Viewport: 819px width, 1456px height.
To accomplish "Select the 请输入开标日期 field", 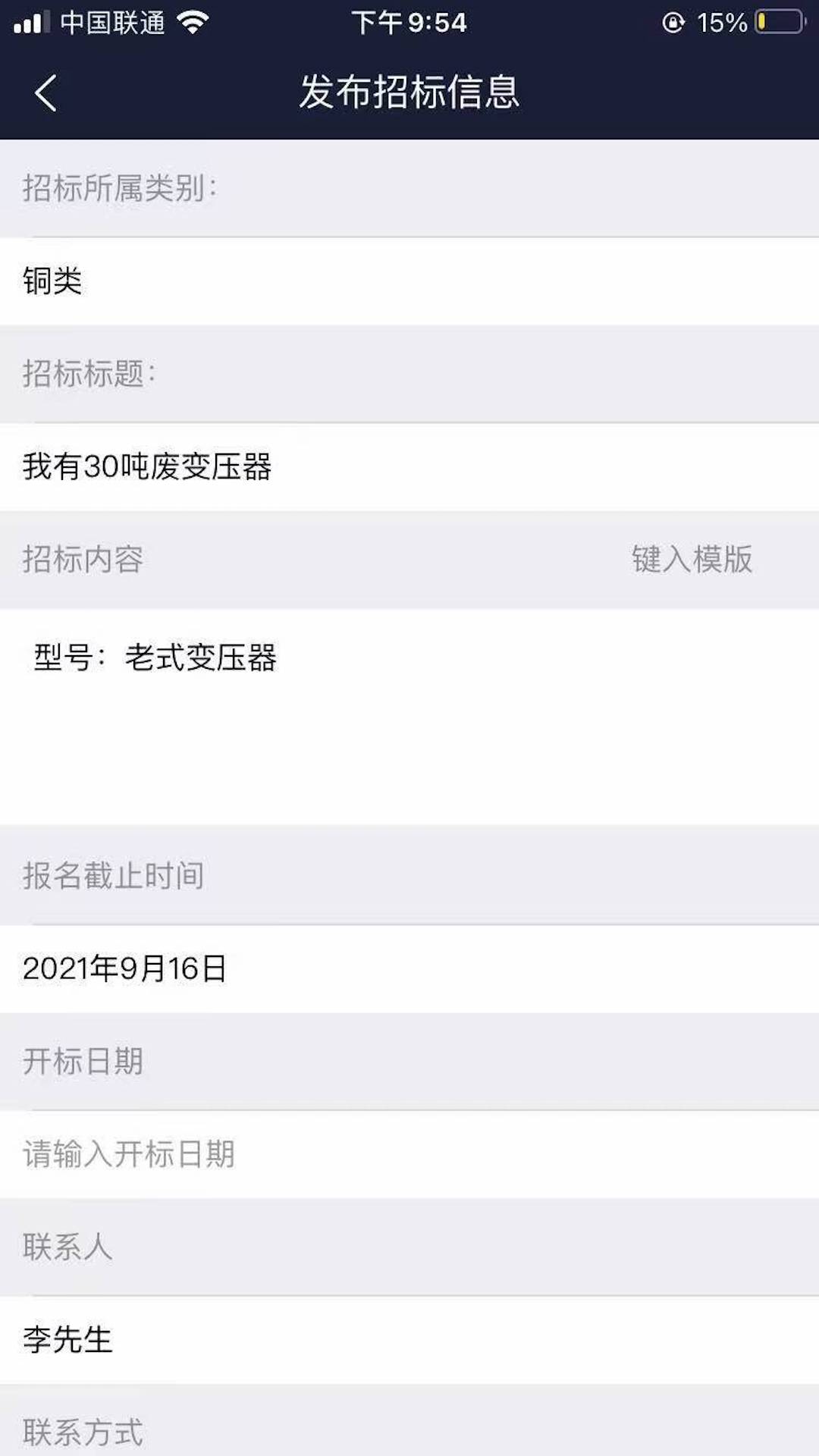I will point(409,1154).
